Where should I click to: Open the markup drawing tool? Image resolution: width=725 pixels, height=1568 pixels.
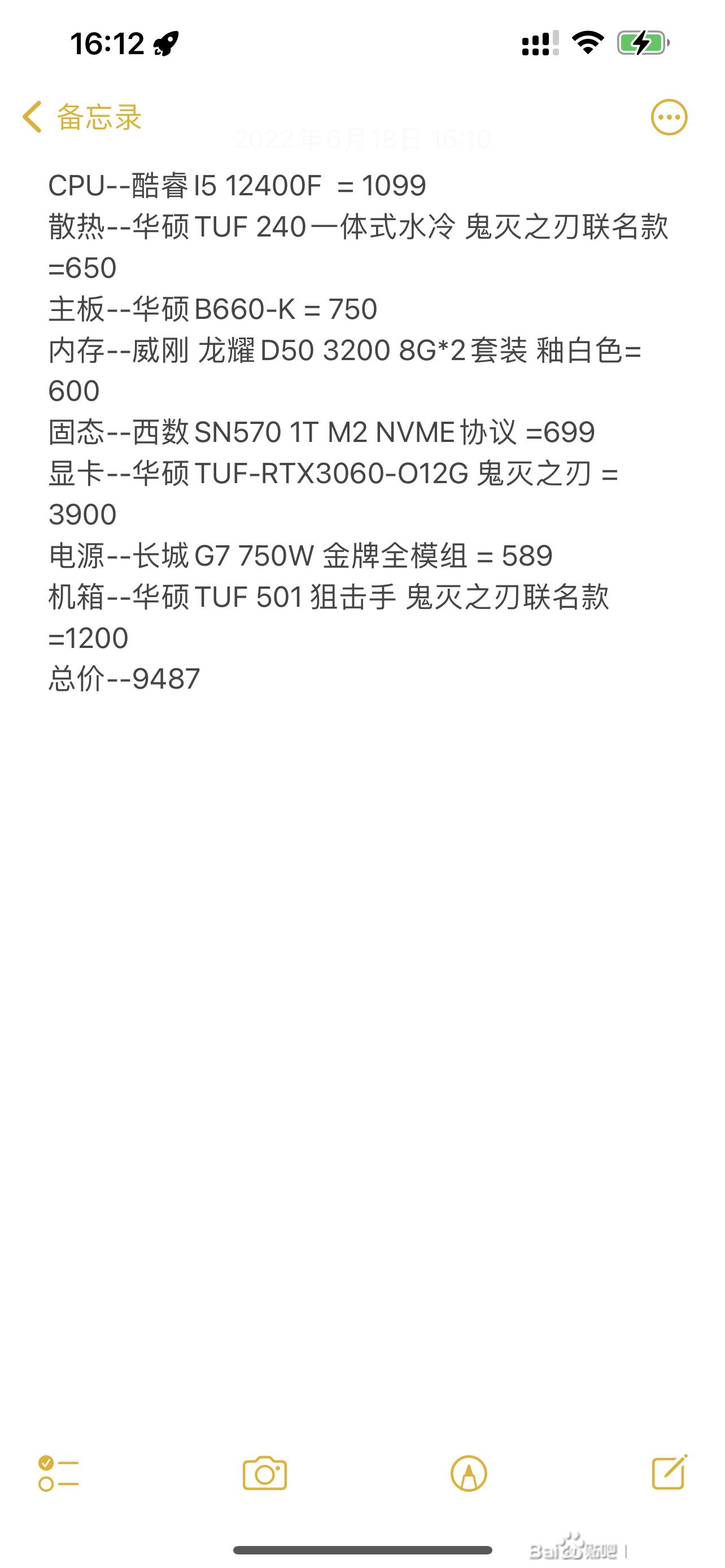468,1474
